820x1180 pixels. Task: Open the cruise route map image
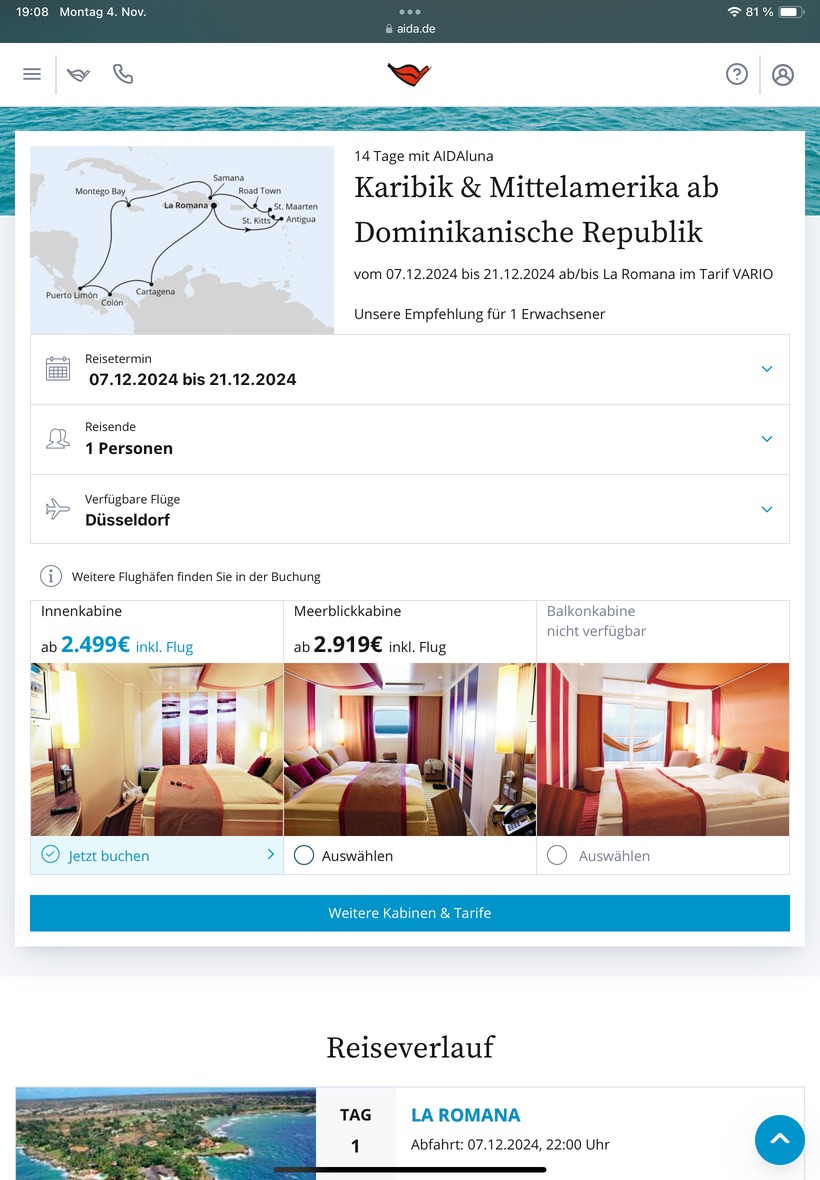point(182,240)
